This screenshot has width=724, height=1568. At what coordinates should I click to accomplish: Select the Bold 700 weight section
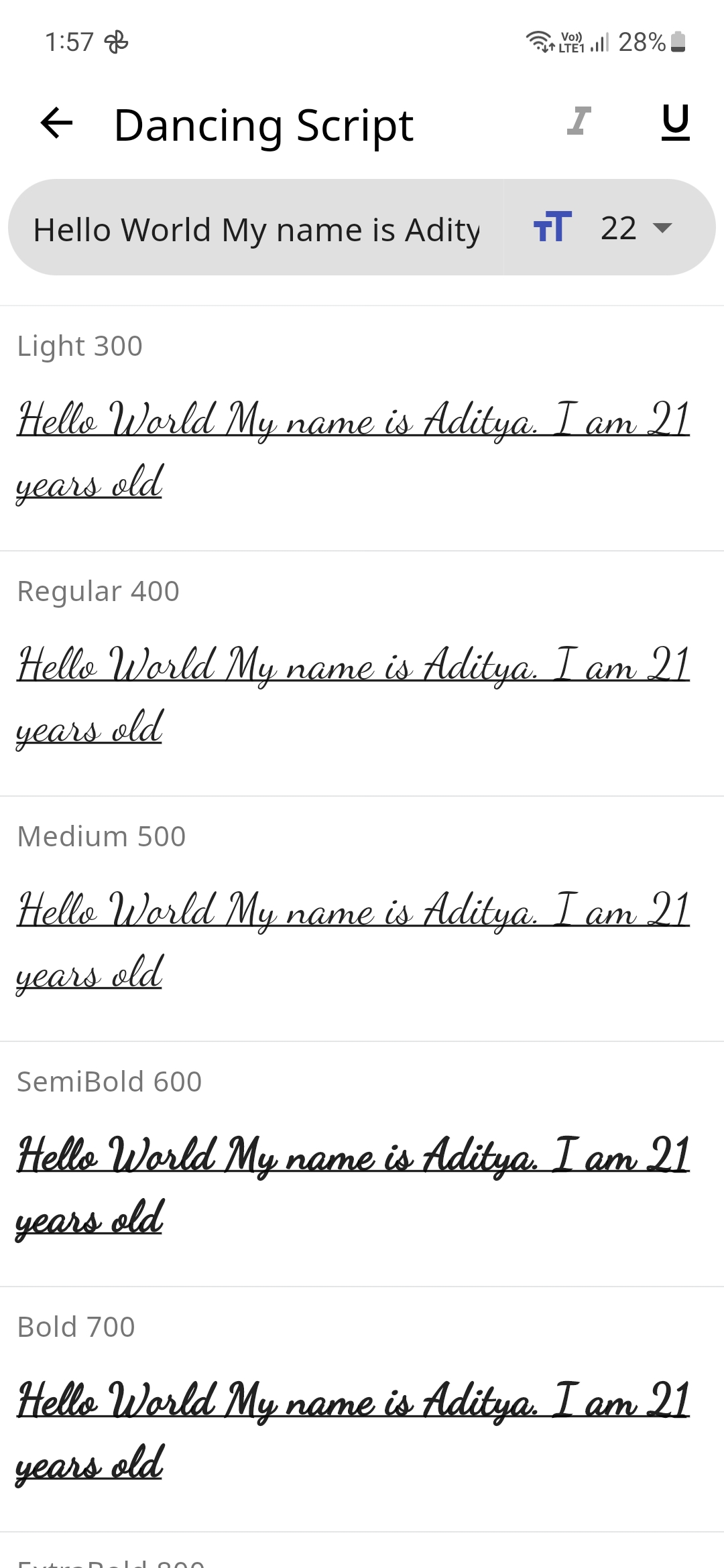point(76,1326)
